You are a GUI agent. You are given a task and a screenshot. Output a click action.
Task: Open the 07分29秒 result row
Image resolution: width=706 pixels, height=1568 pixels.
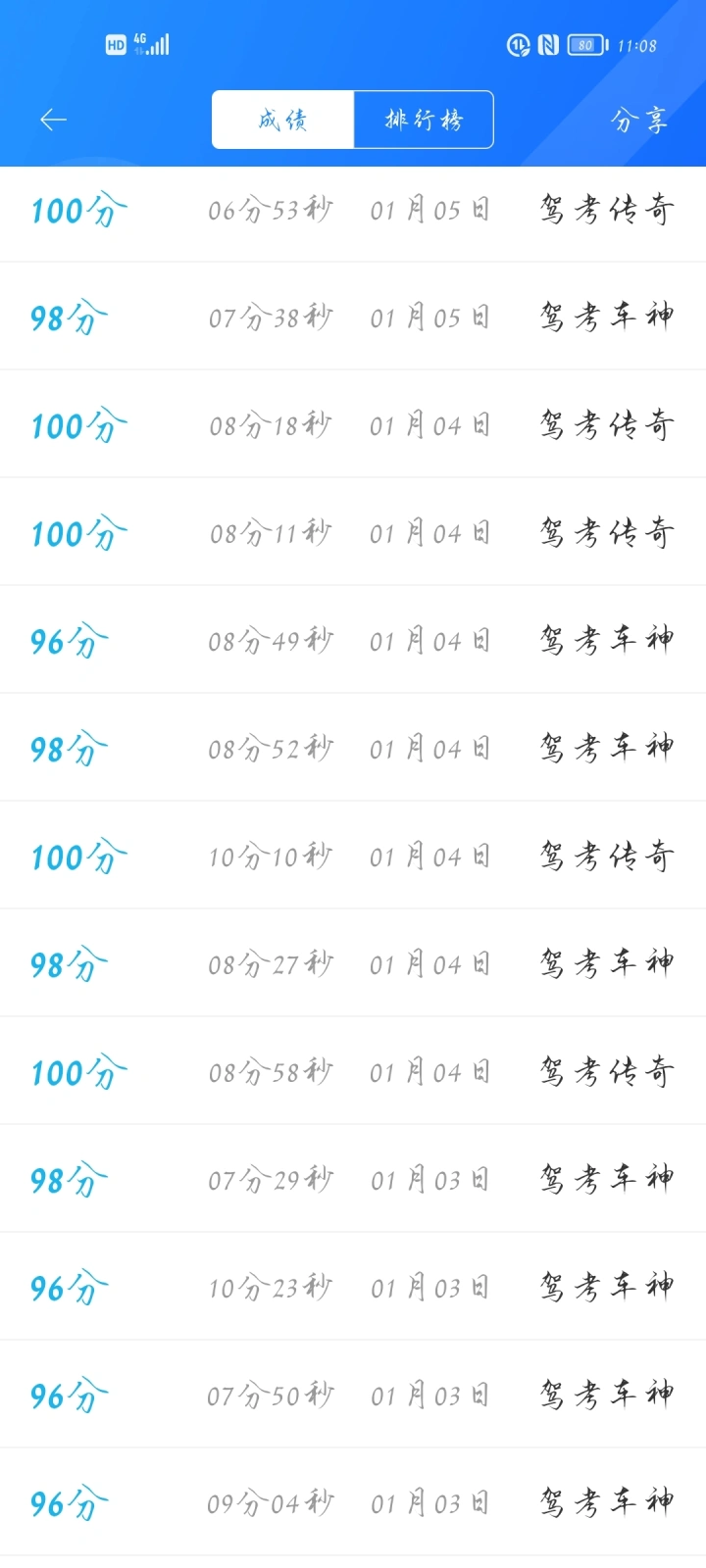coord(353,1179)
